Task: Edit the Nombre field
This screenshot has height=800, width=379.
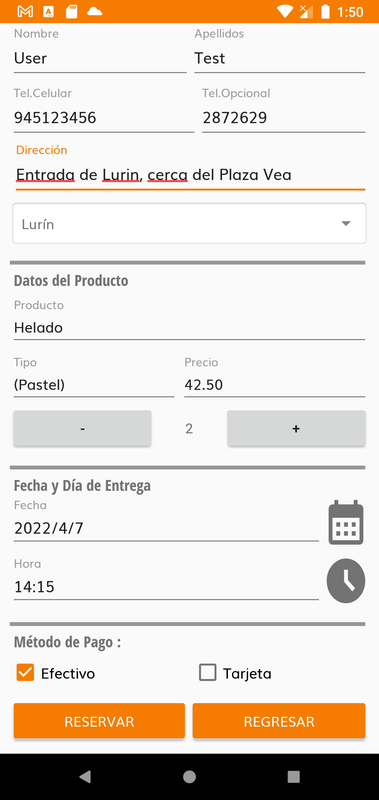Action: [100, 58]
